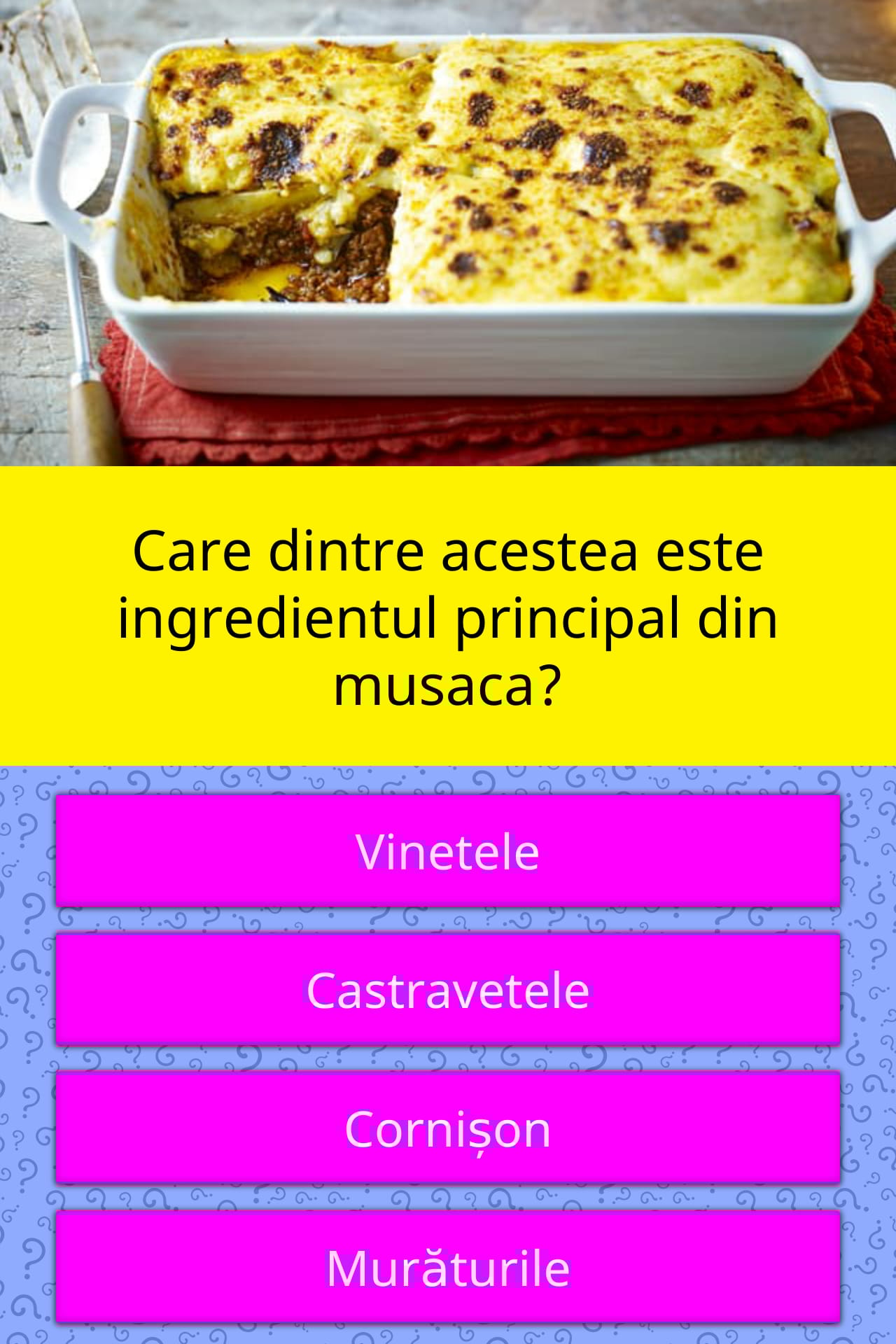Choose the answer Vinetele

click(x=448, y=851)
